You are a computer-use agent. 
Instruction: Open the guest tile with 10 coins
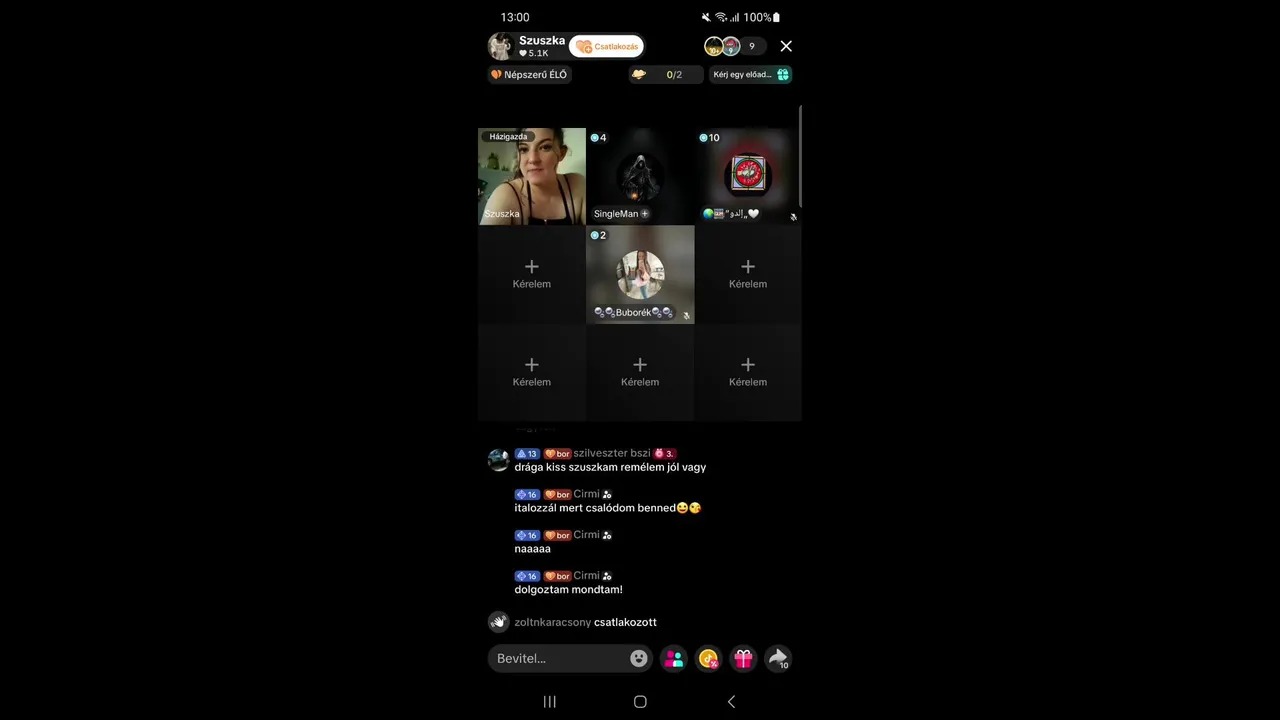point(748,176)
